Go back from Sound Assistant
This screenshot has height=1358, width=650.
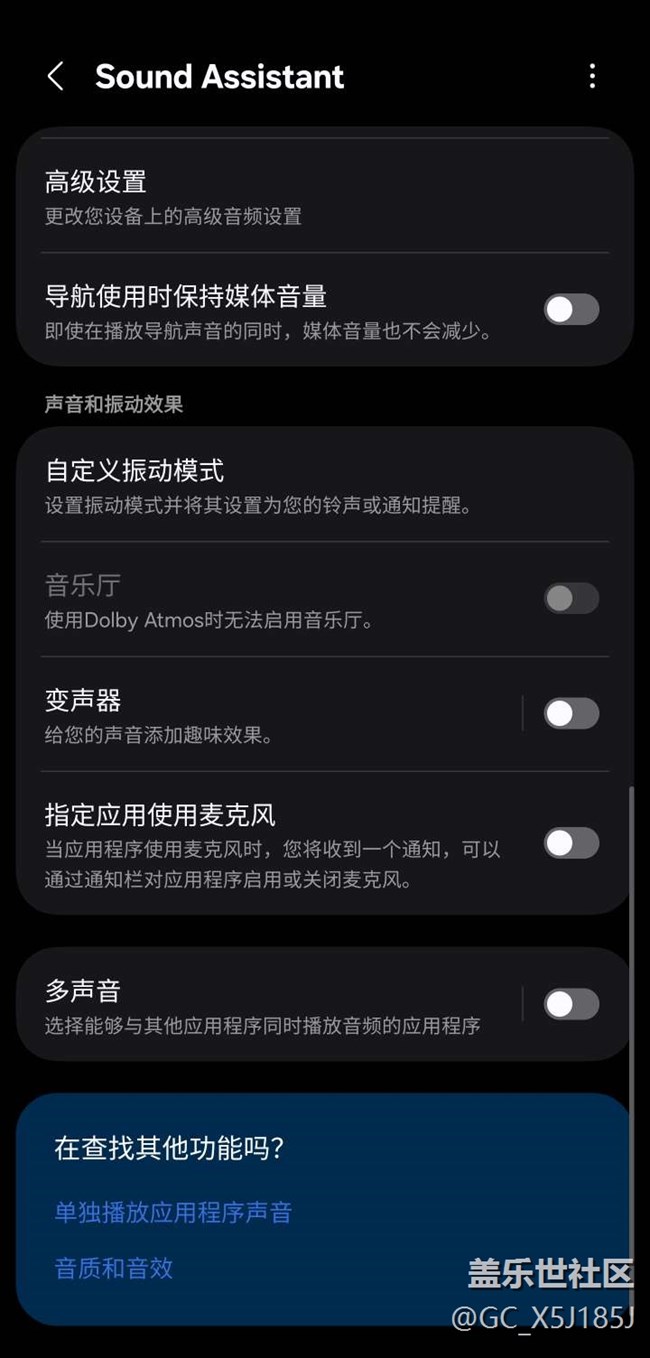click(x=56, y=77)
